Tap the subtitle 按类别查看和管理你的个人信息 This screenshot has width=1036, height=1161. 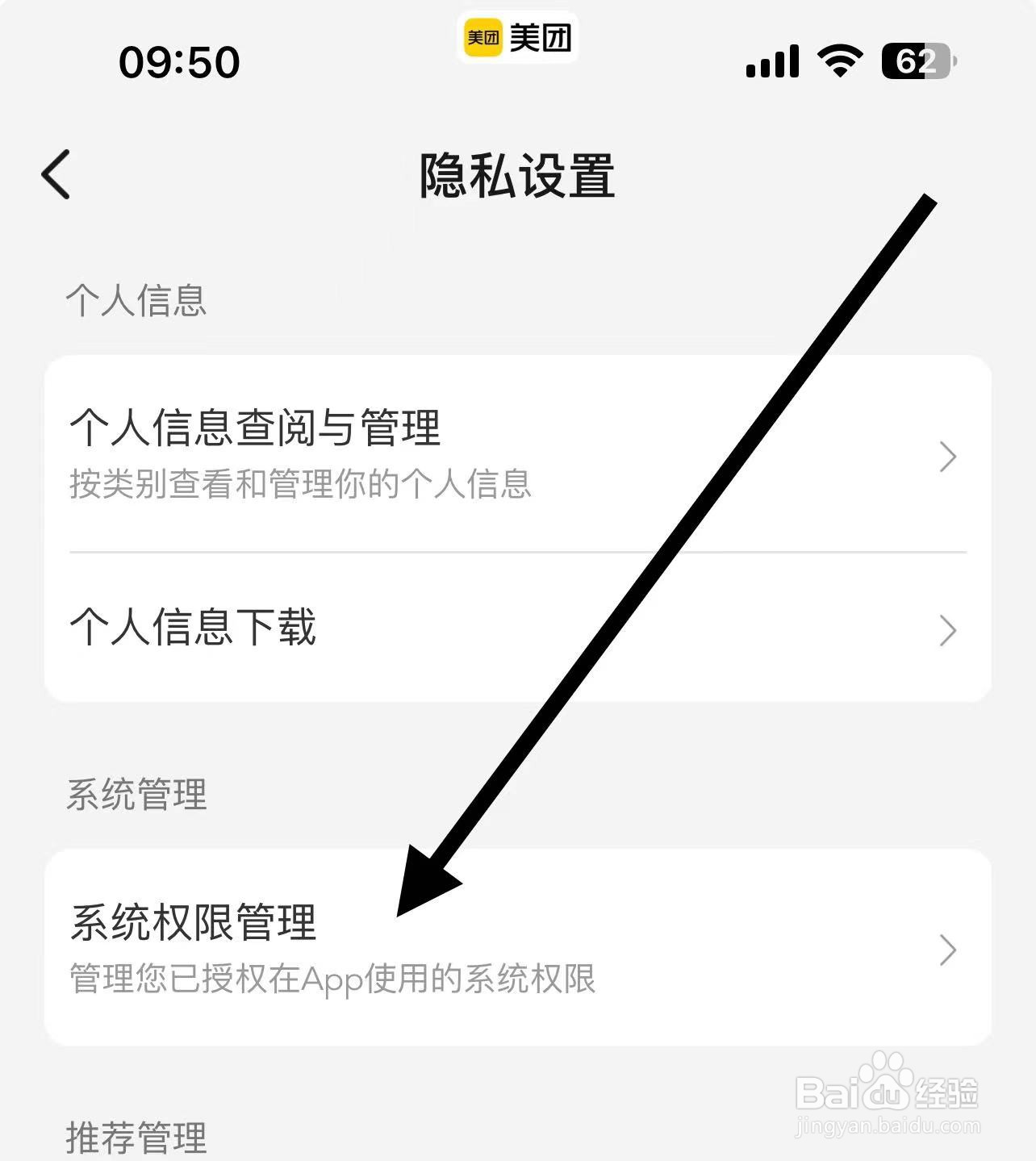point(301,482)
